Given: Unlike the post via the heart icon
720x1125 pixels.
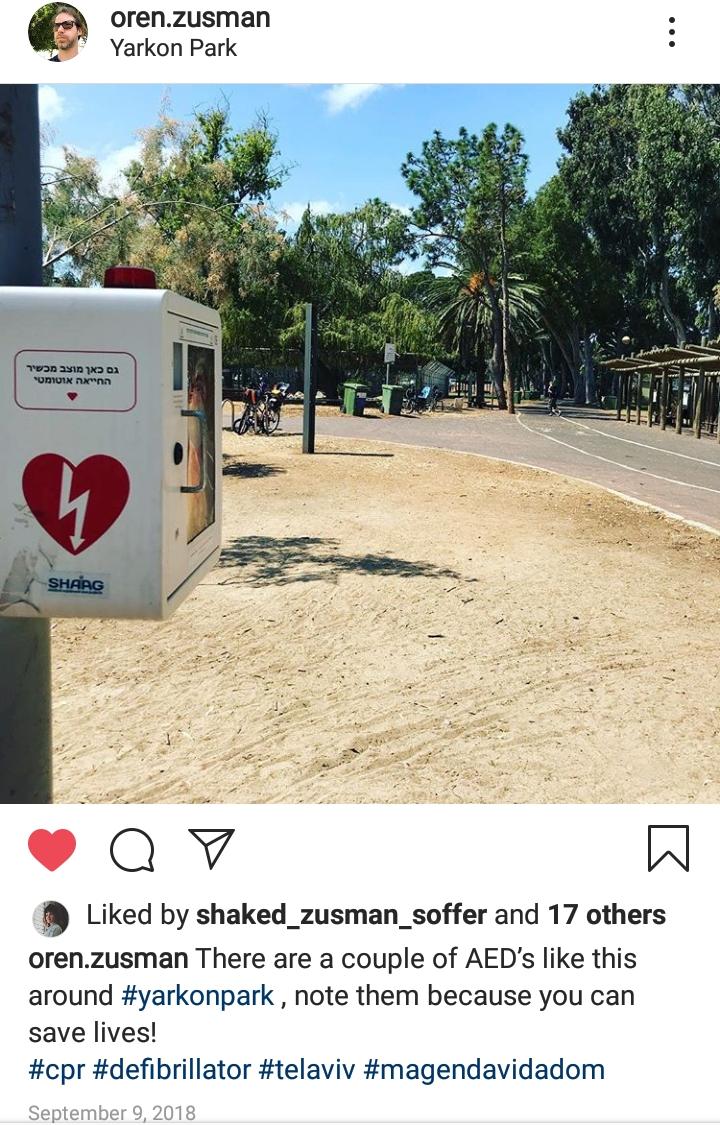Looking at the screenshot, I should (52, 850).
